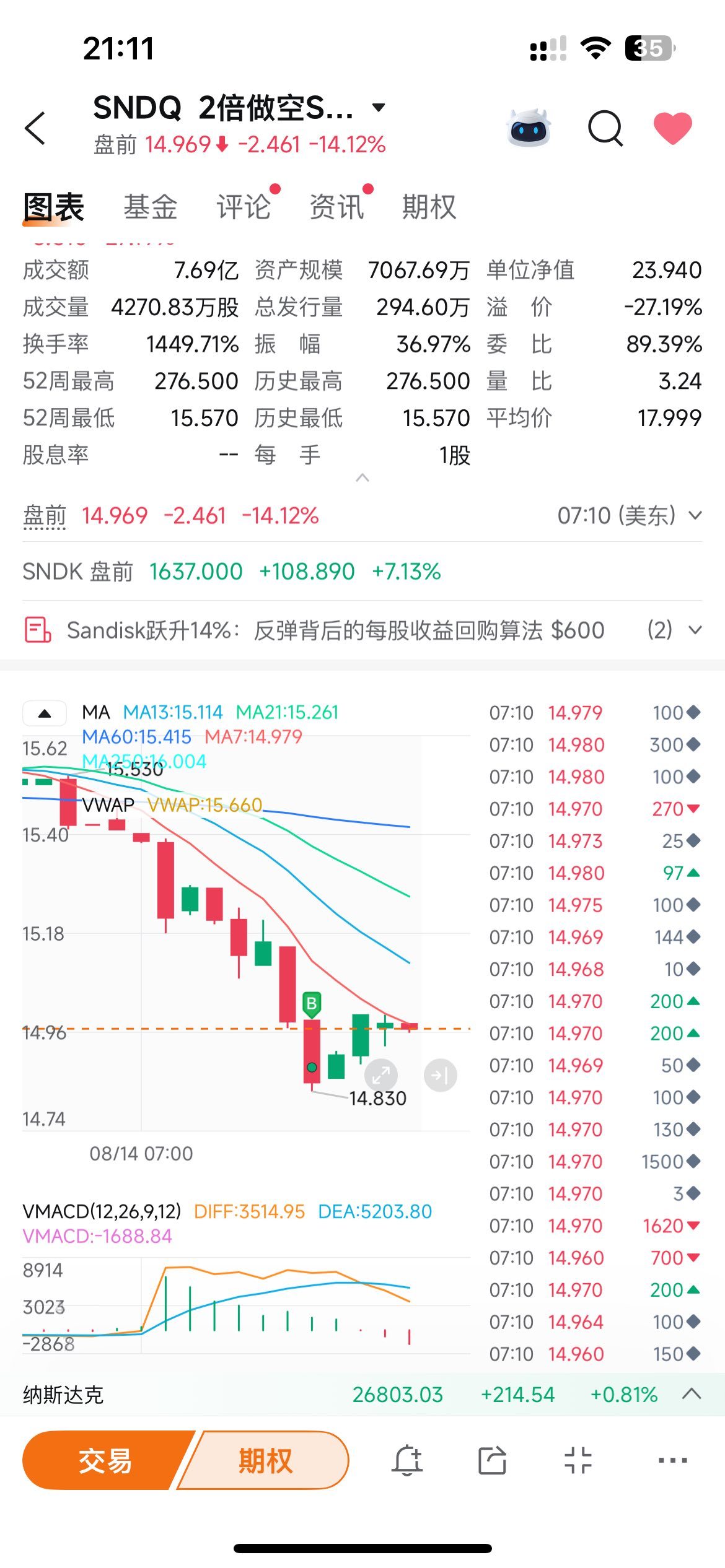Open the stock name dropdown arrow
The width and height of the screenshot is (725, 1568).
click(x=379, y=108)
